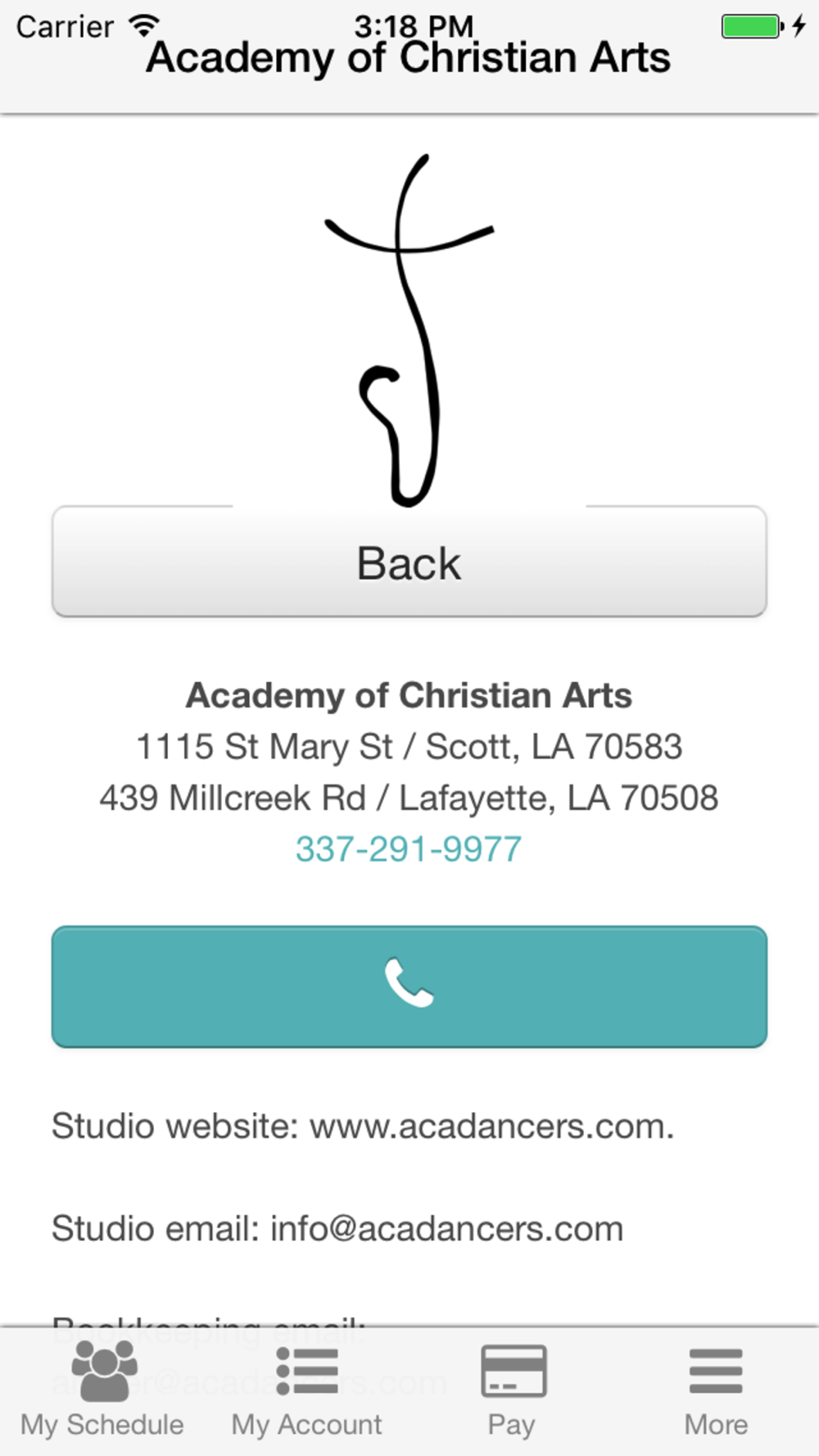819x1456 pixels.
Task: Dial the 337-291-9977 phone link
Action: tap(408, 849)
